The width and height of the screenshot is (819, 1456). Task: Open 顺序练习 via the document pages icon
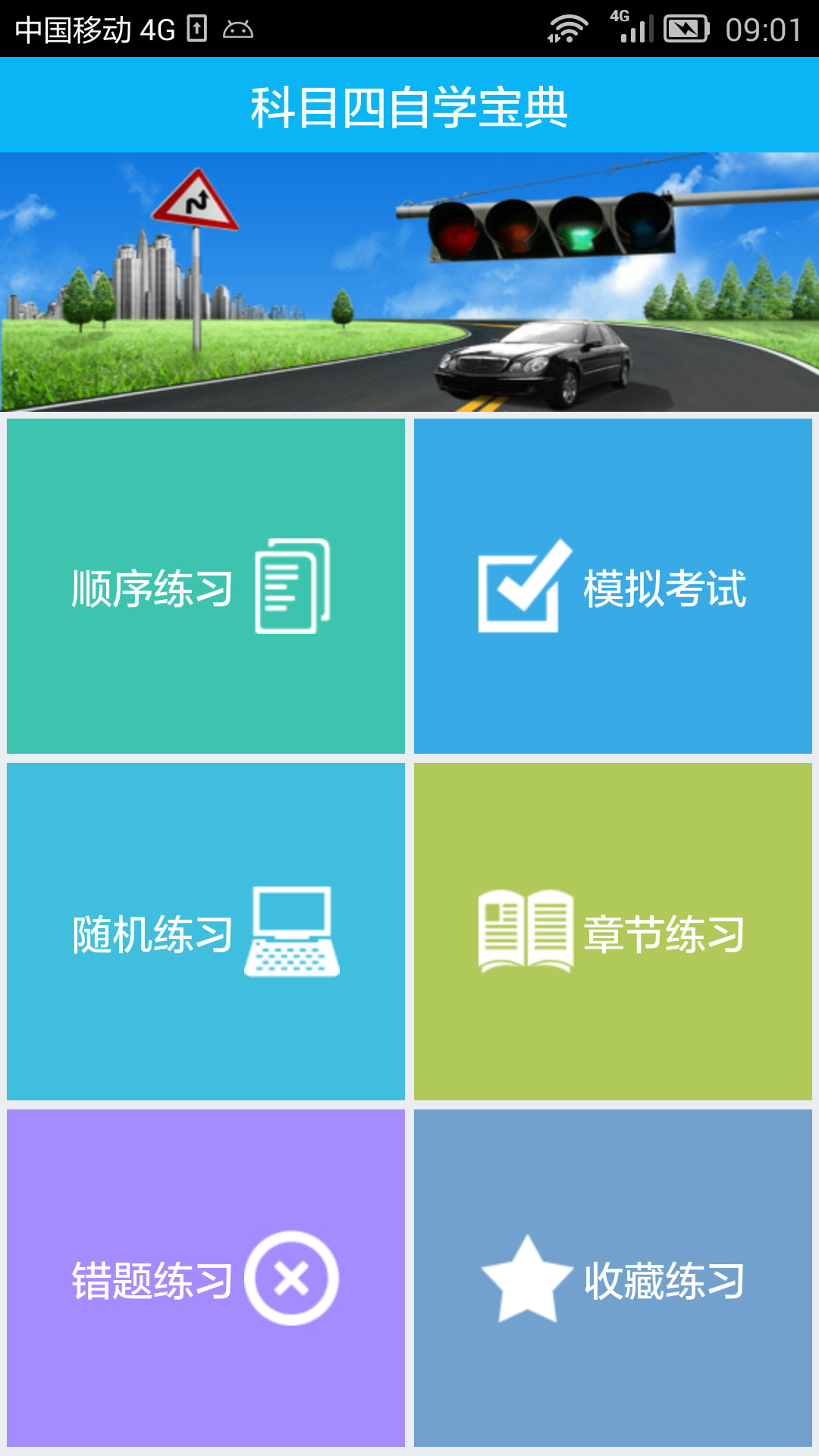tap(294, 588)
